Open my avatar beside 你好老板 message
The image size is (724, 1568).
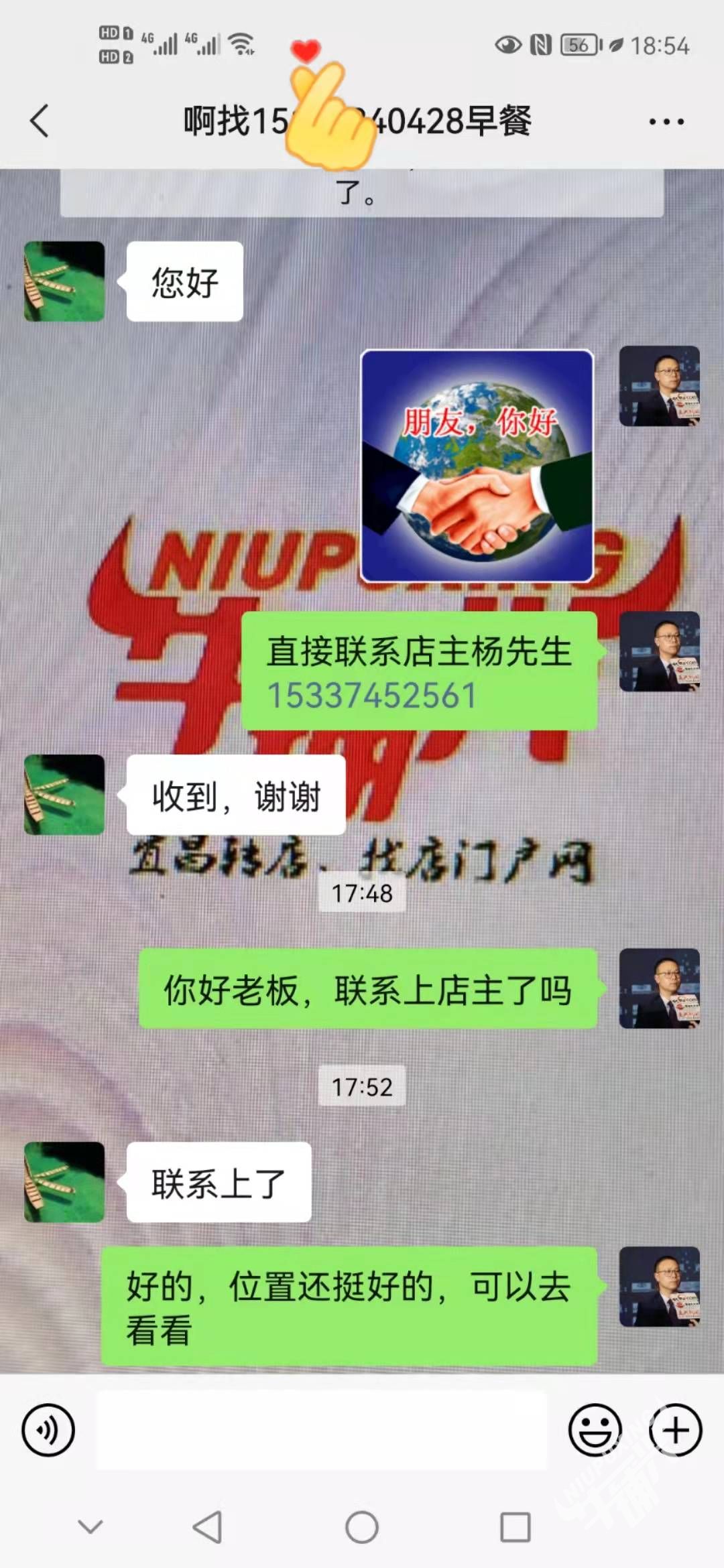(x=659, y=988)
